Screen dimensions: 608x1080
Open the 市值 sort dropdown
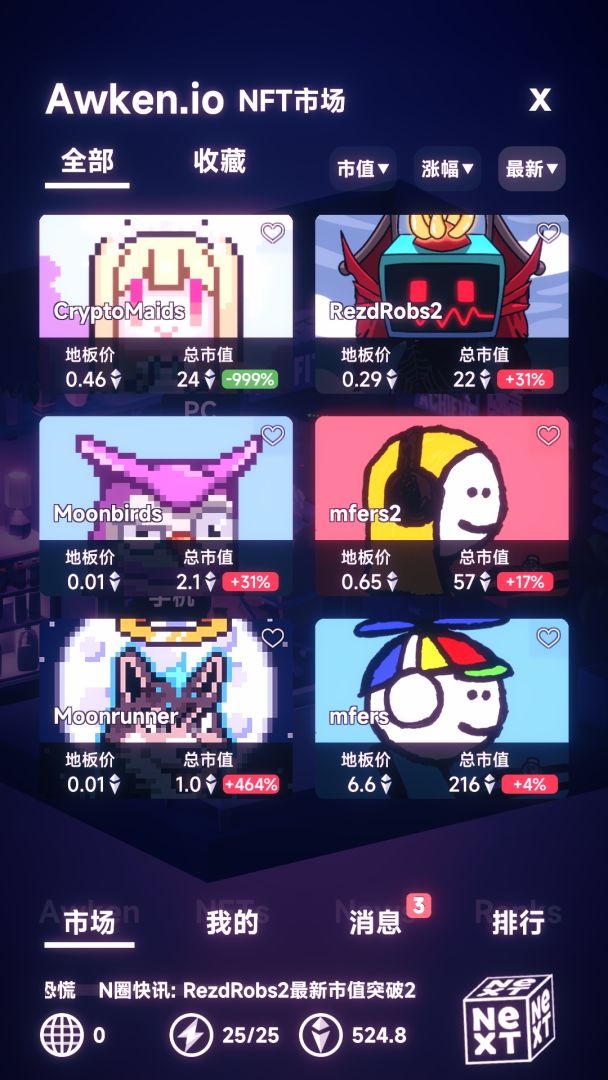point(363,169)
